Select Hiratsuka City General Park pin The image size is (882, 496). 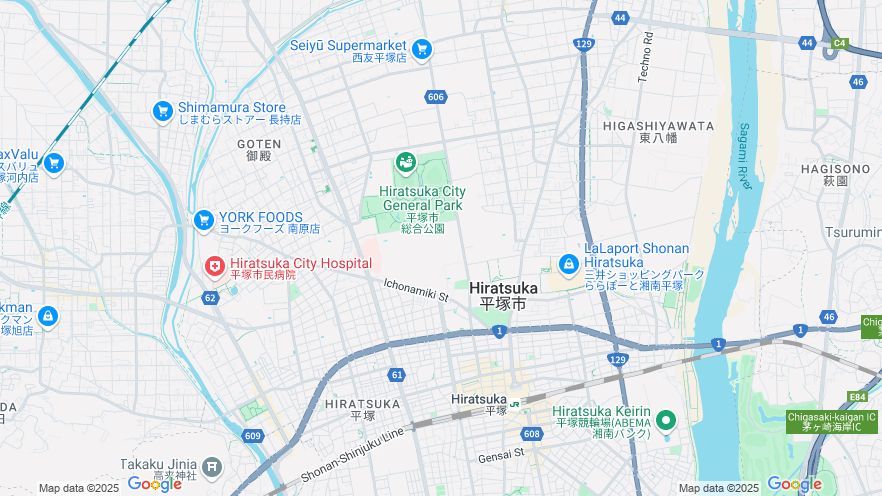click(x=405, y=163)
